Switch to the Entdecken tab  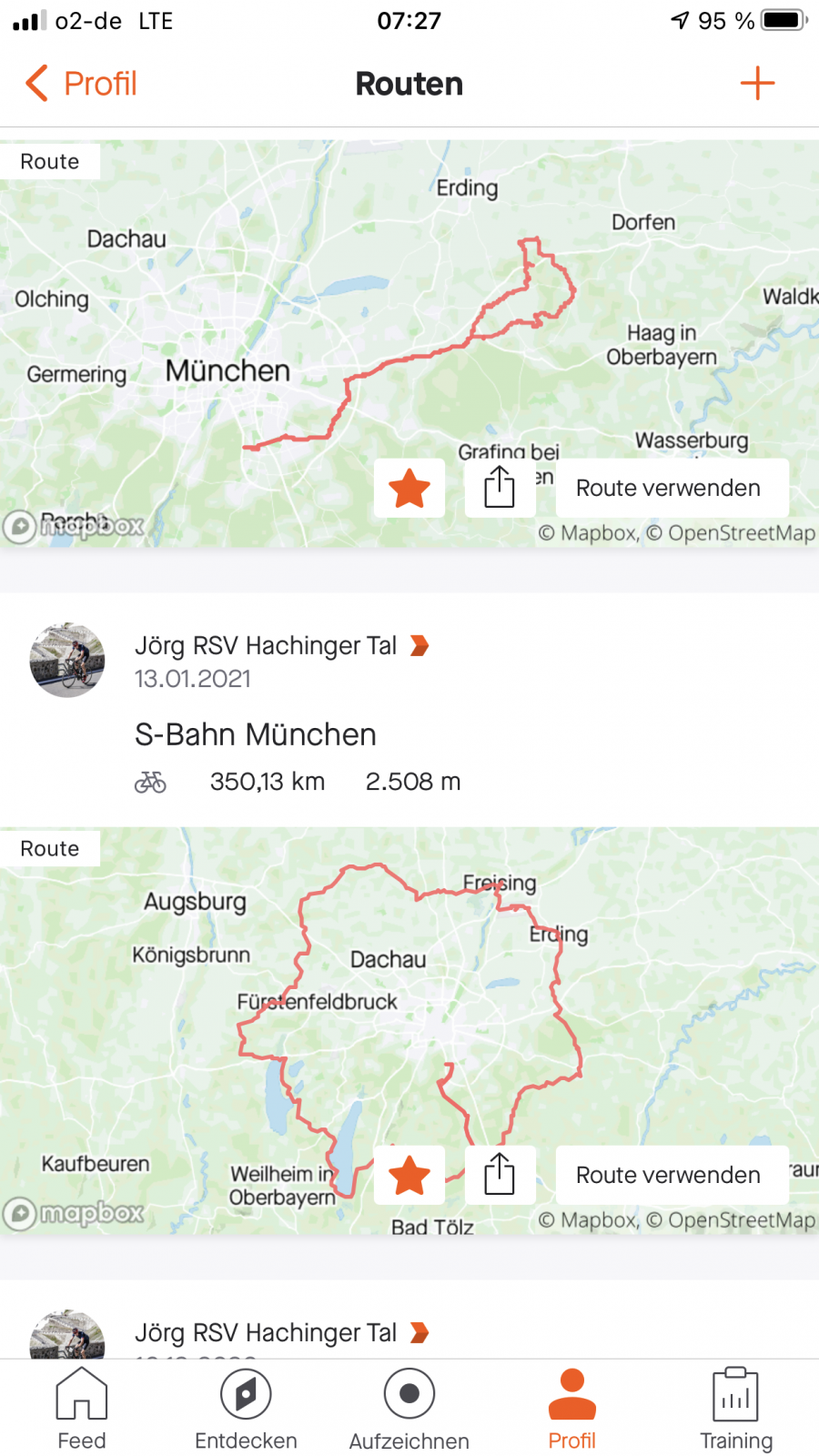[246, 1409]
